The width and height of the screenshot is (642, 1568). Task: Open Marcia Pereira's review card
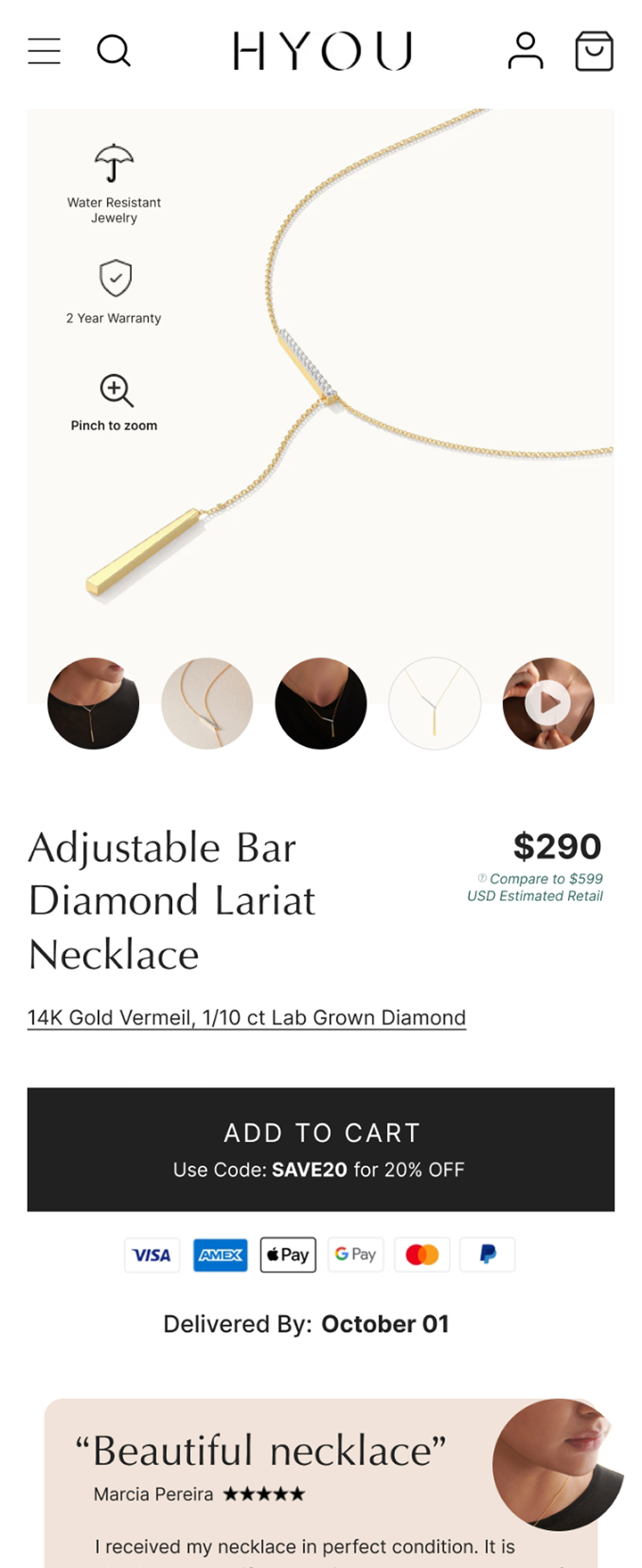(320, 1482)
